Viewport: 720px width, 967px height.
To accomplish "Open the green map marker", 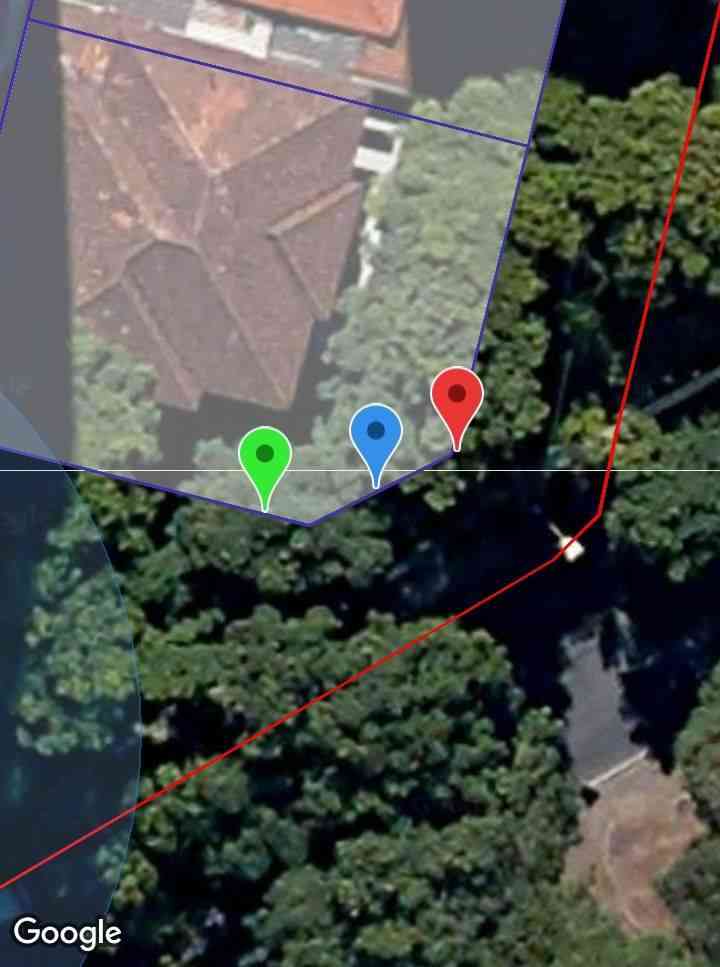I will (265, 456).
